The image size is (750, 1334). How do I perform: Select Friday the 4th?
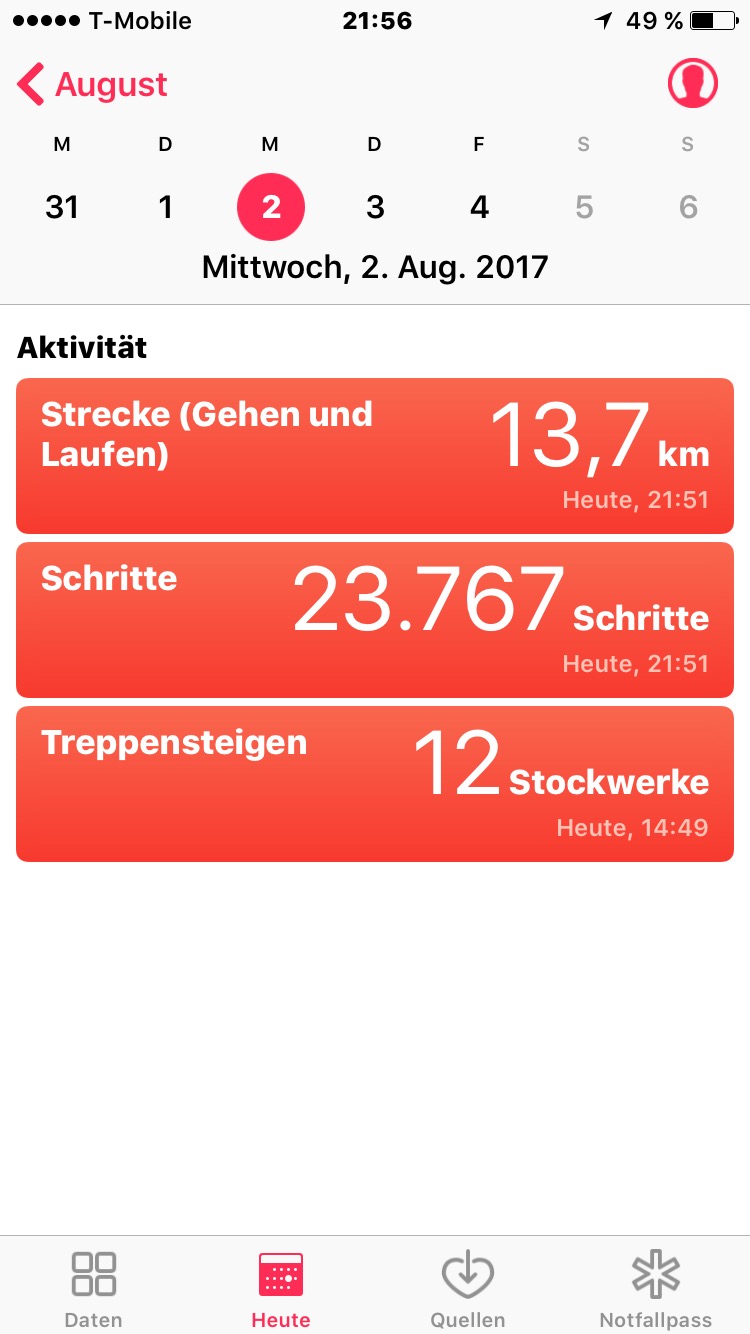click(479, 207)
